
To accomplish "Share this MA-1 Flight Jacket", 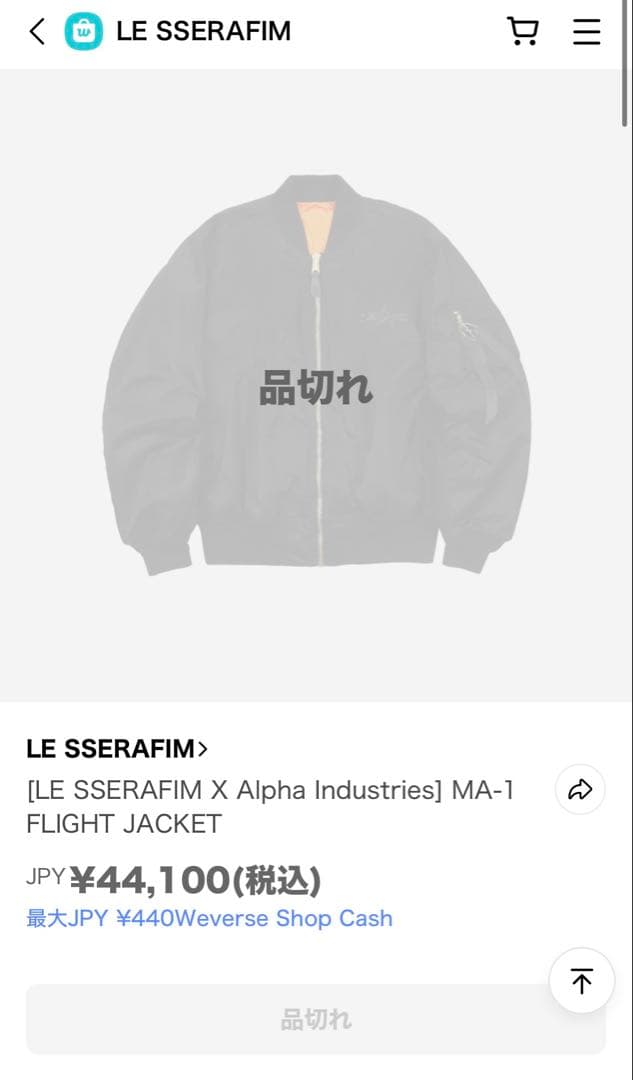I will (580, 790).
